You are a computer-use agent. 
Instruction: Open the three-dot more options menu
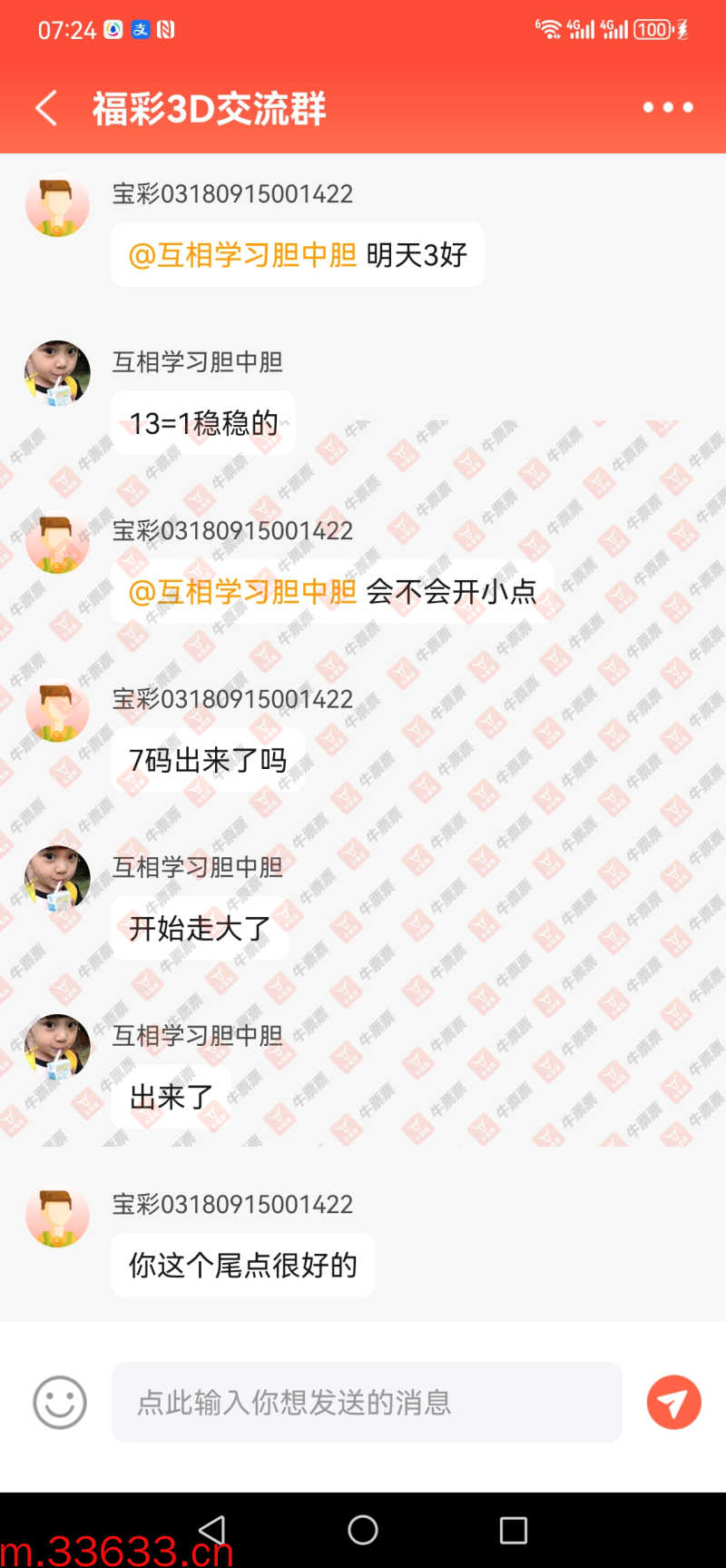coord(668,107)
